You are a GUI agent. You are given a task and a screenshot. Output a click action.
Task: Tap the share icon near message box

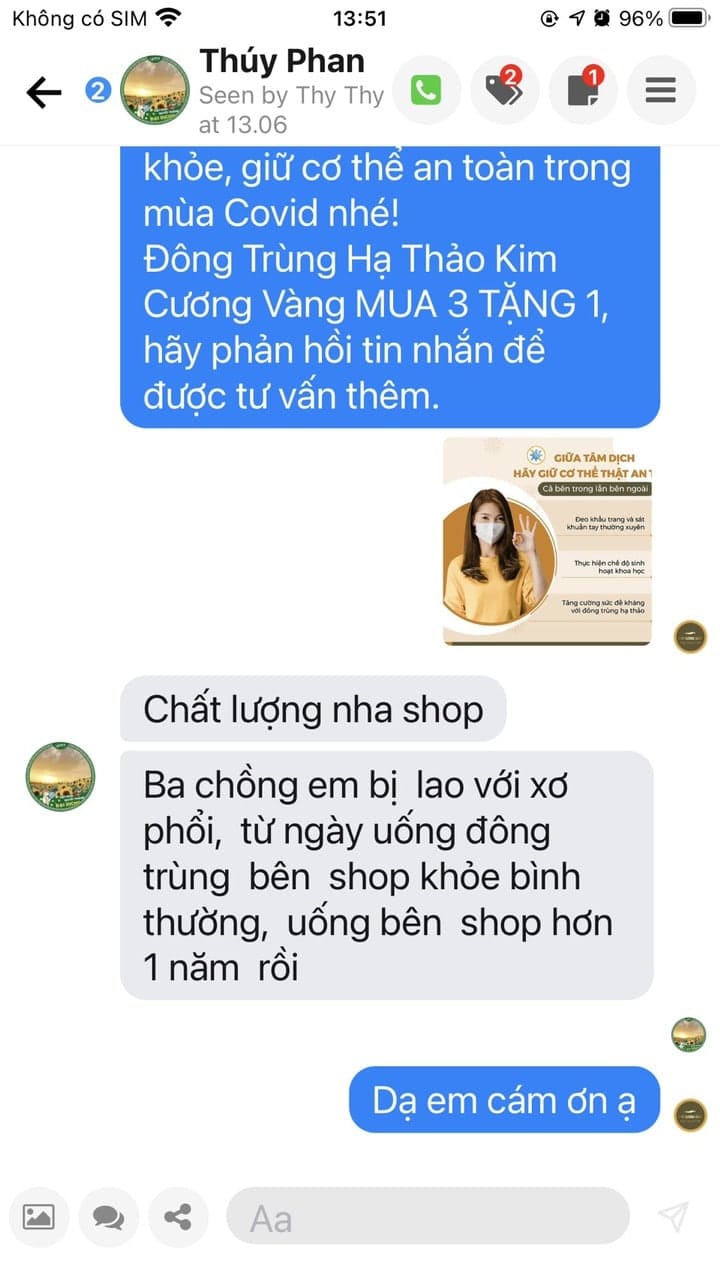coord(178,1217)
